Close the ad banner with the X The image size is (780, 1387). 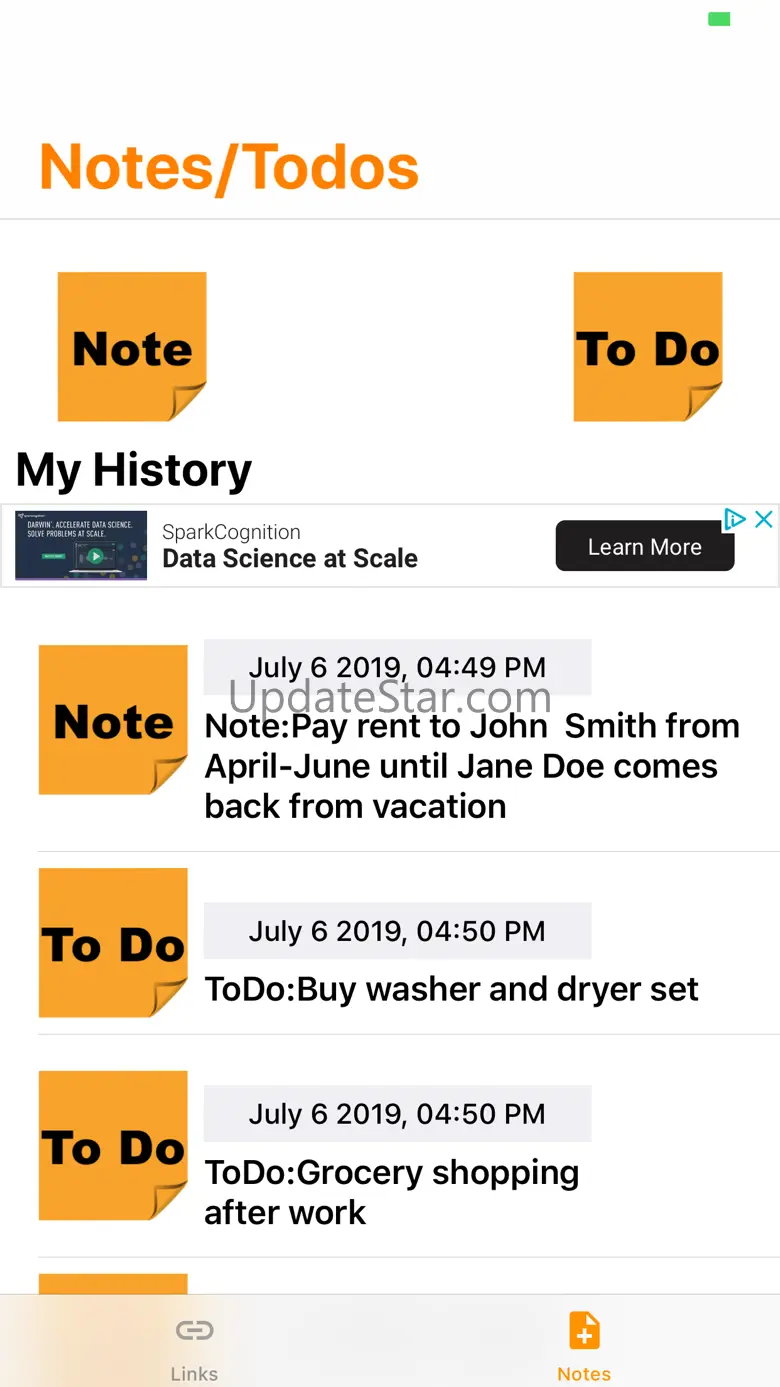[x=764, y=519]
